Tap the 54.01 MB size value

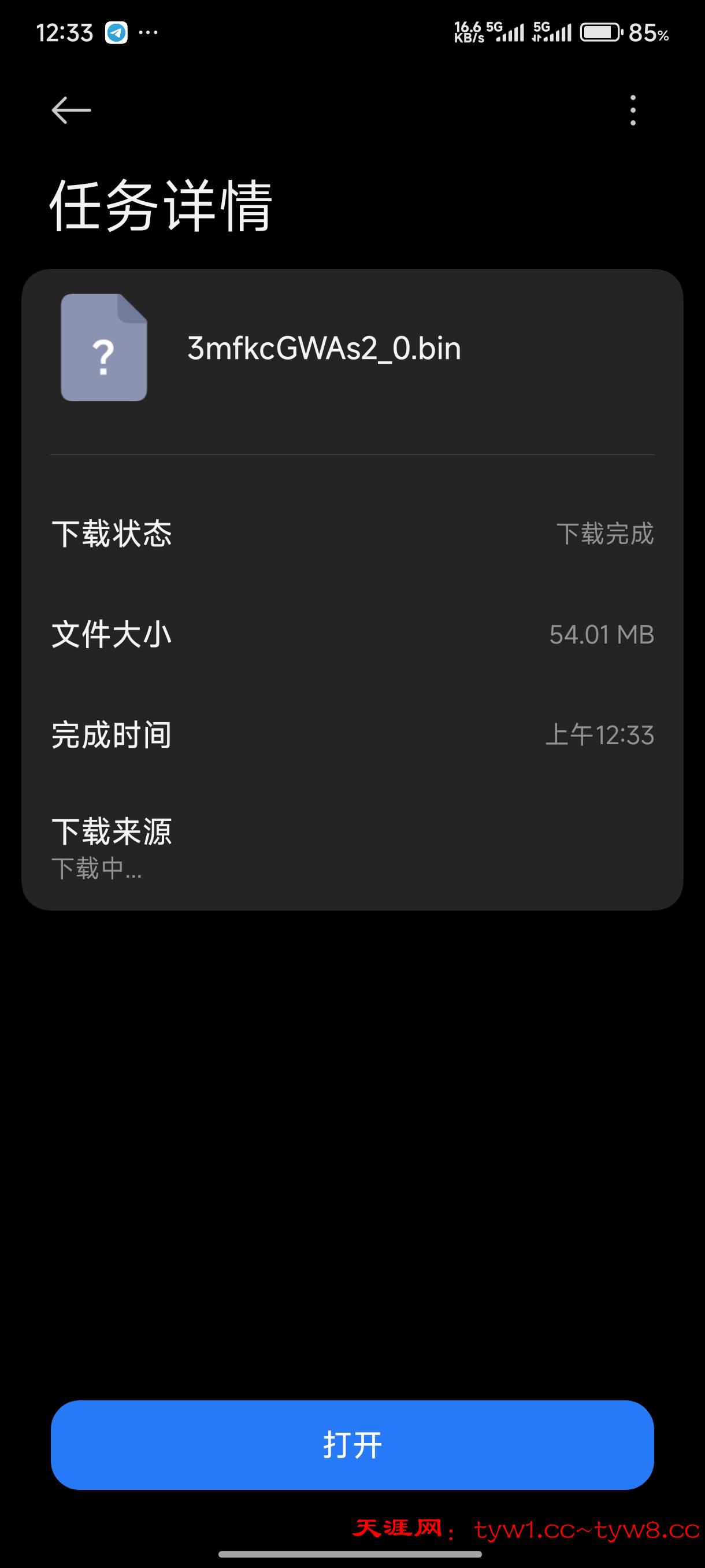pyautogui.click(x=601, y=634)
